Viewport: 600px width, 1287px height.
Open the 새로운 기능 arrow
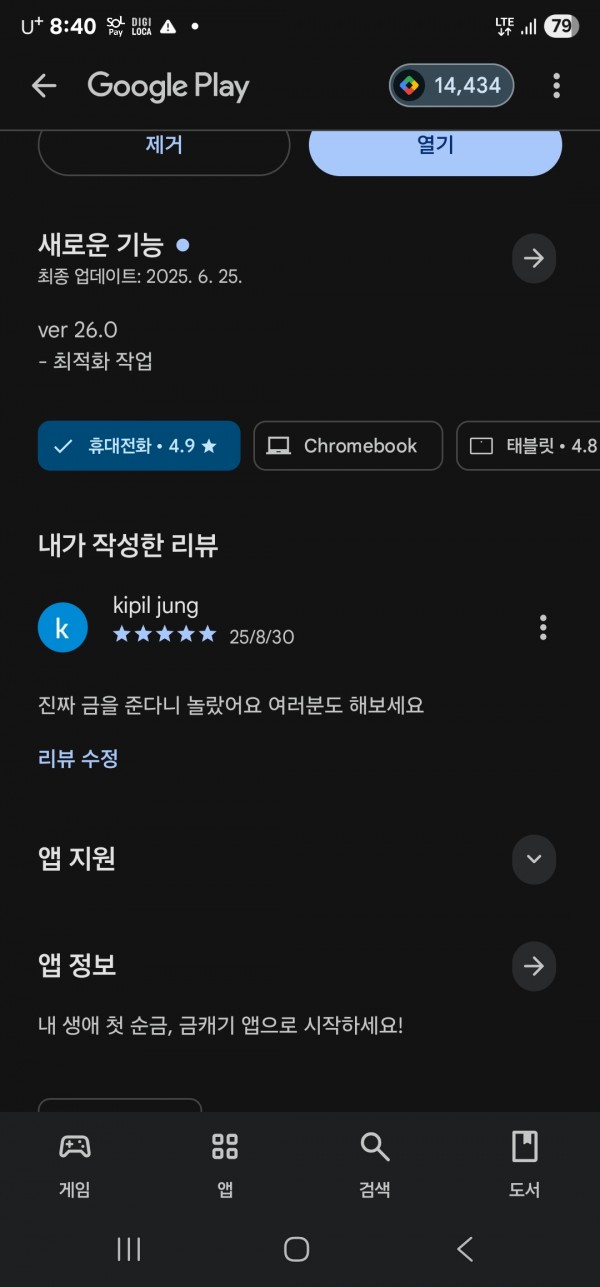(534, 259)
